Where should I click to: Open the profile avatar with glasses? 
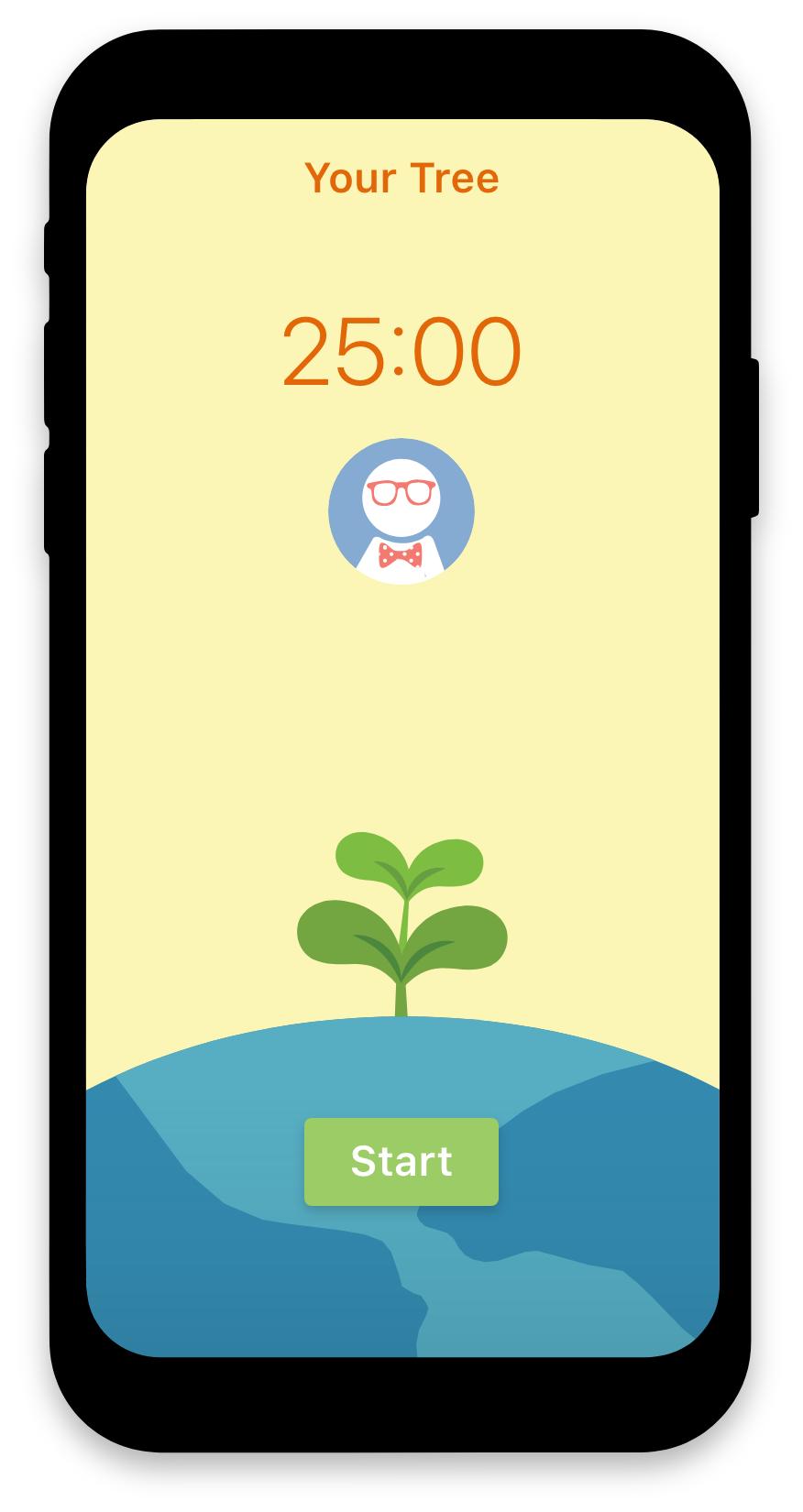tap(401, 511)
